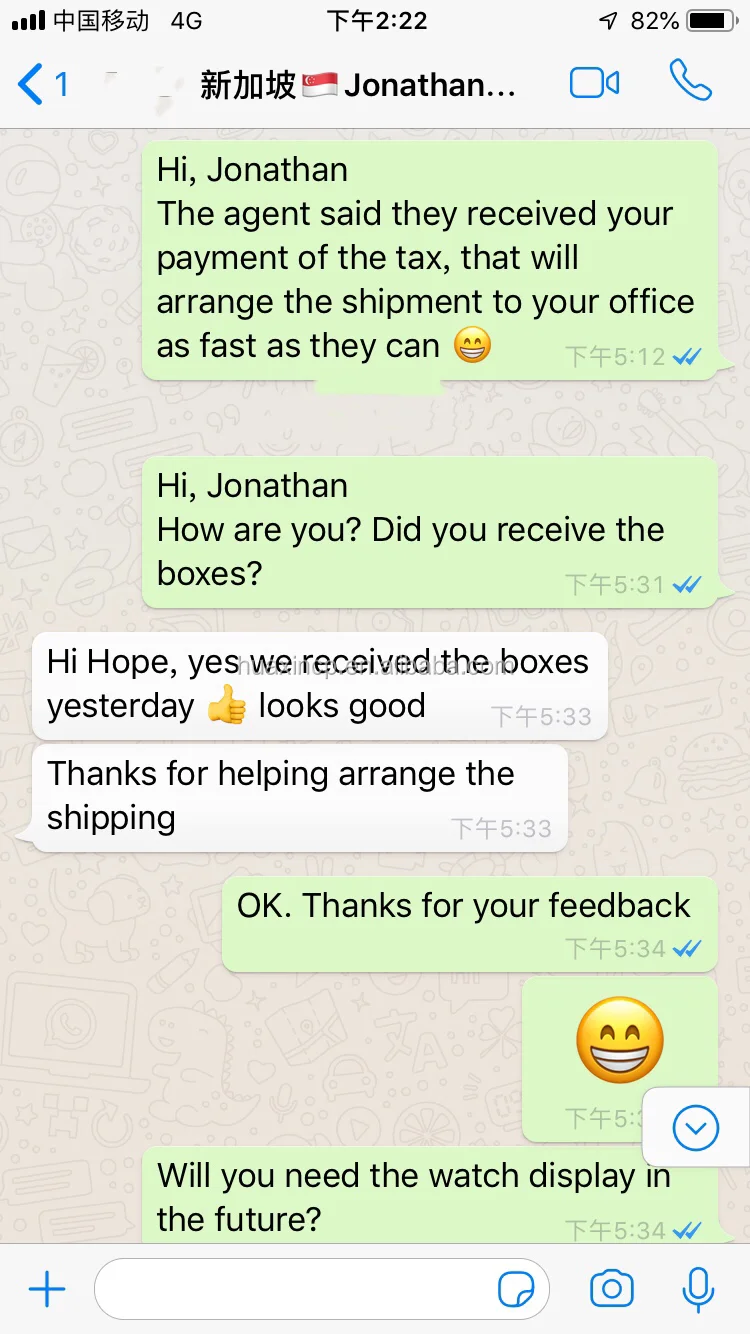Start a voice call with Jonathan
This screenshot has width=750, height=1334.
coord(690,81)
